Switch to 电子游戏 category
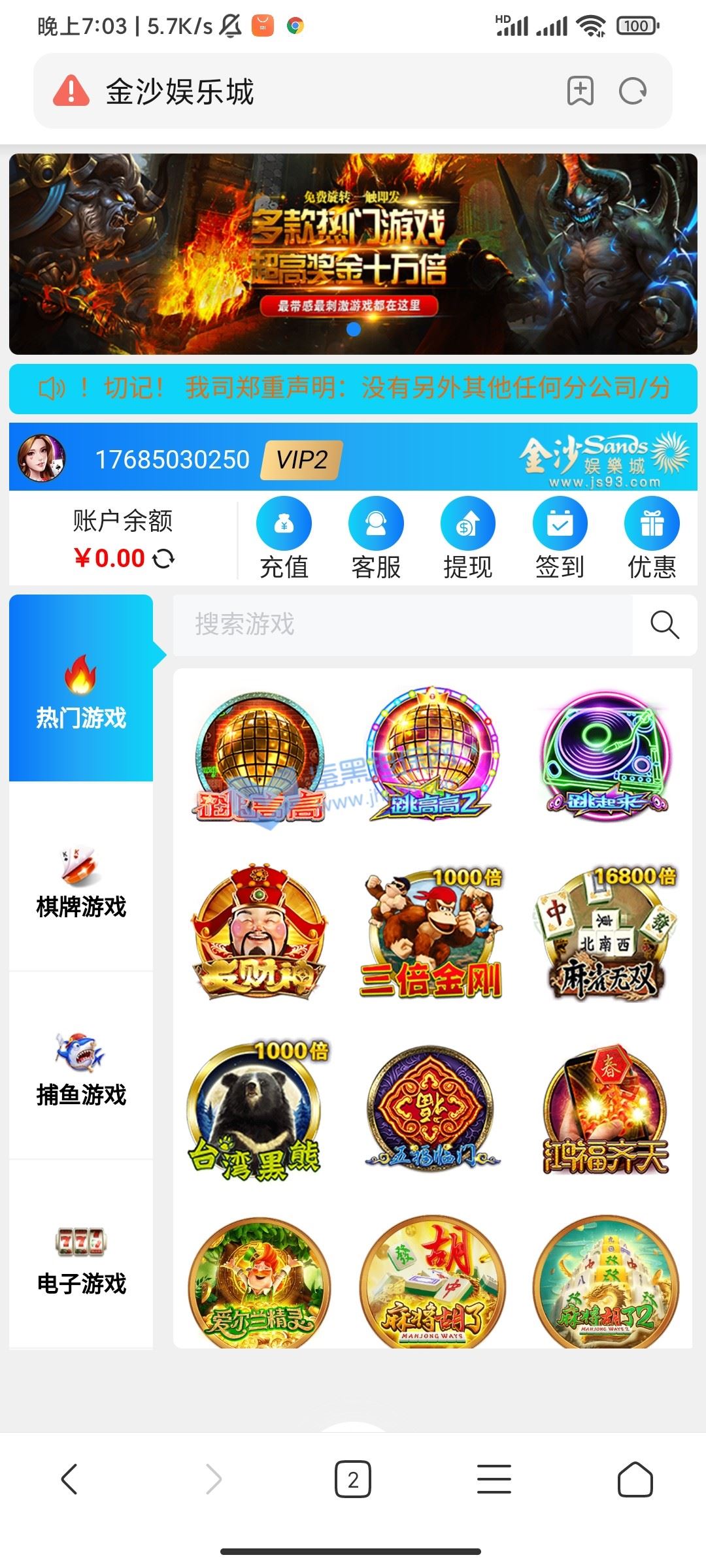This screenshot has height=1568, width=706. pyautogui.click(x=81, y=1258)
